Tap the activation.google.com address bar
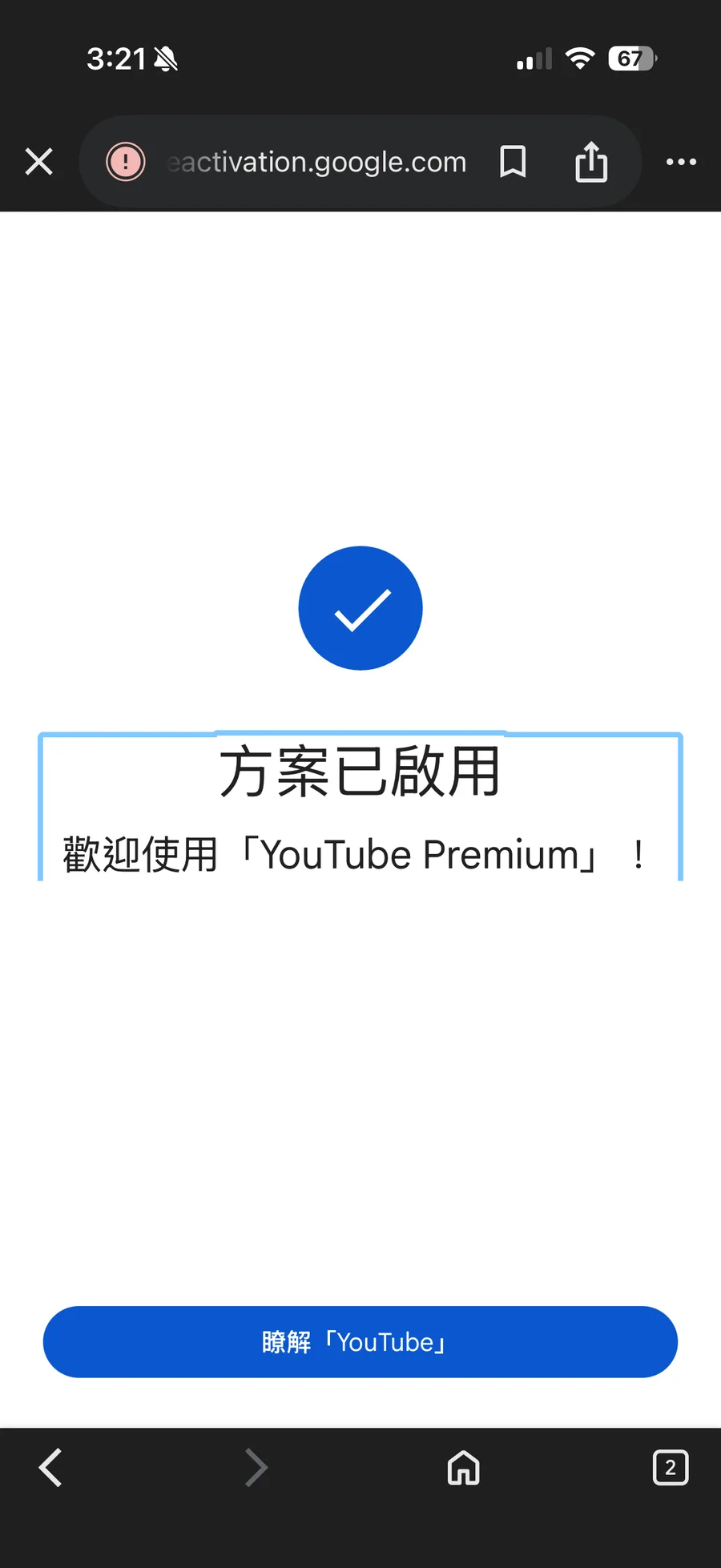Screen dimensions: 721x1568 316,162
